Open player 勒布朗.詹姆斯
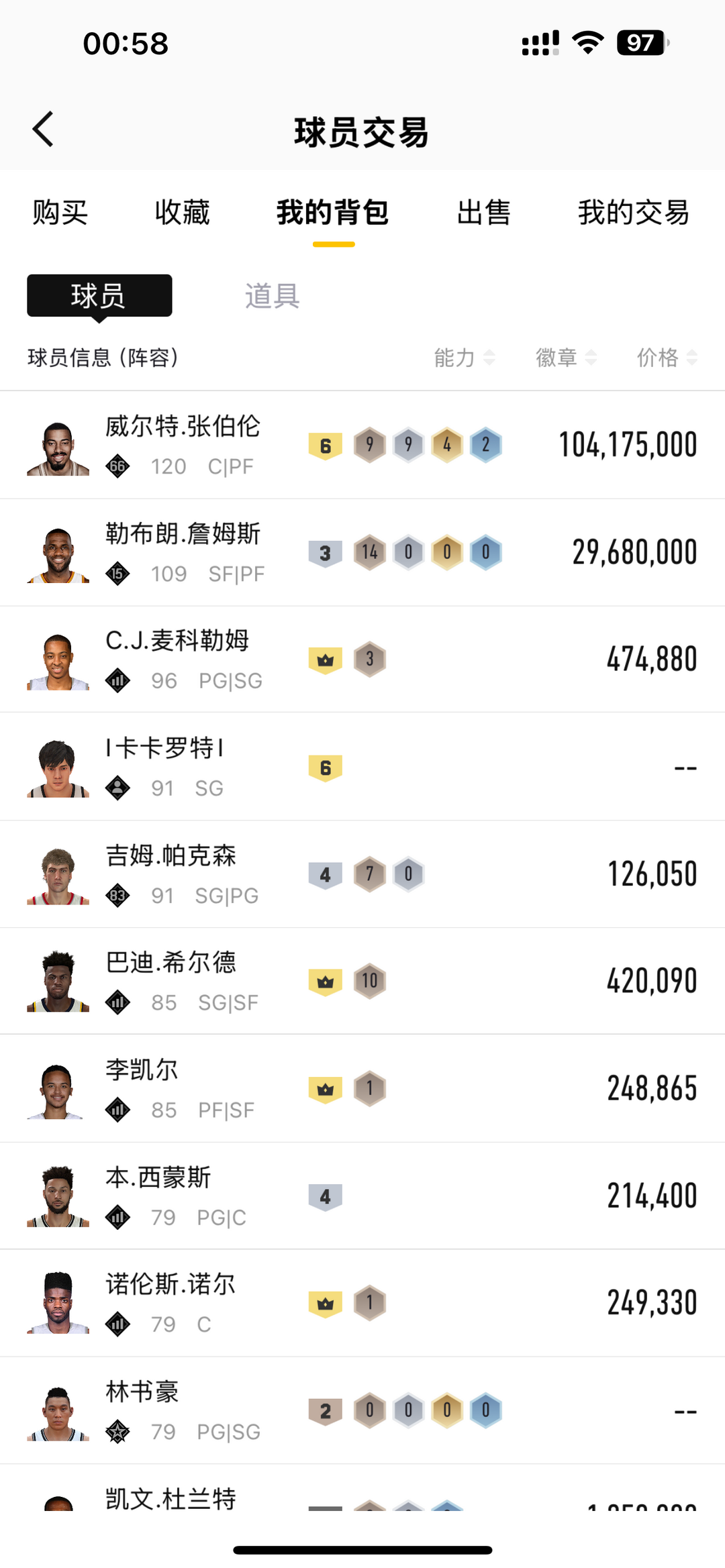This screenshot has height=1568, width=725. 362,552
